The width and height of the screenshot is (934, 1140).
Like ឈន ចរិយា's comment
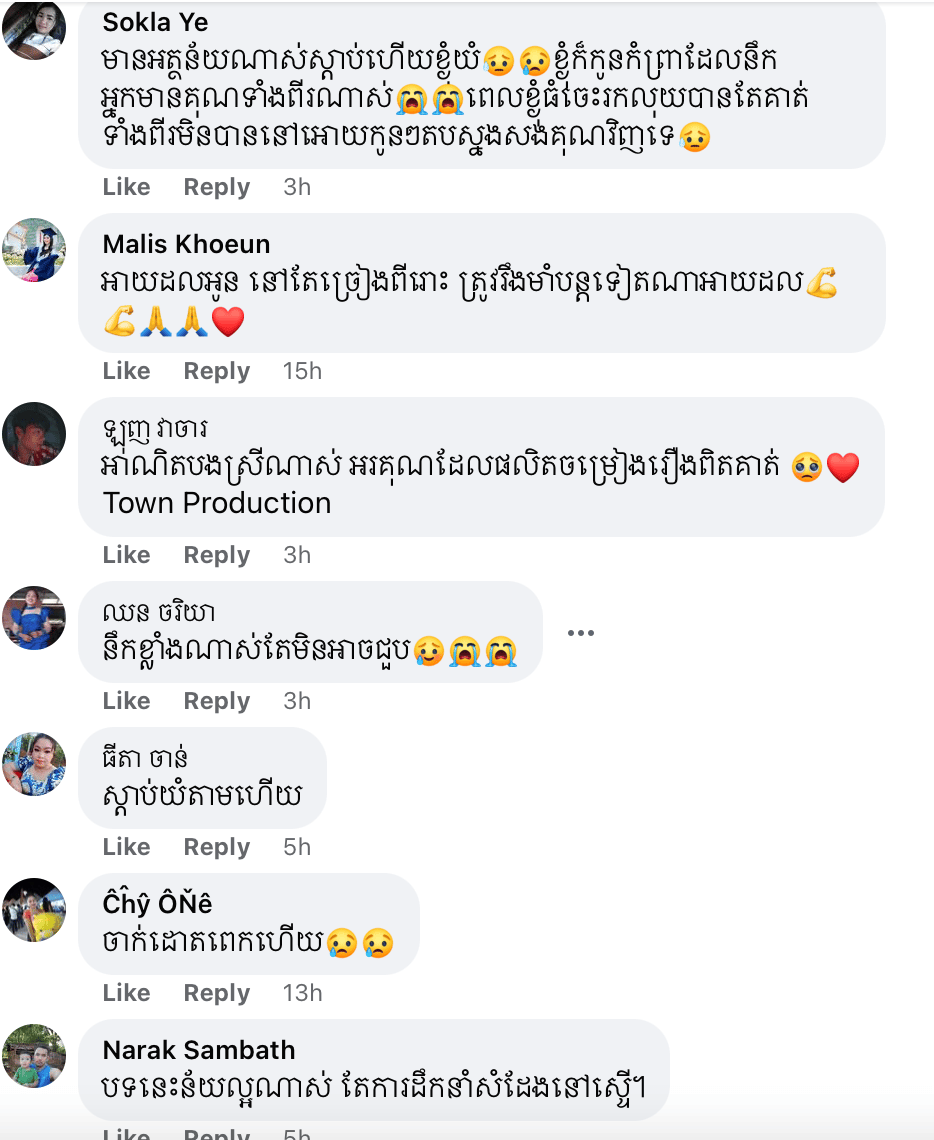(126, 701)
